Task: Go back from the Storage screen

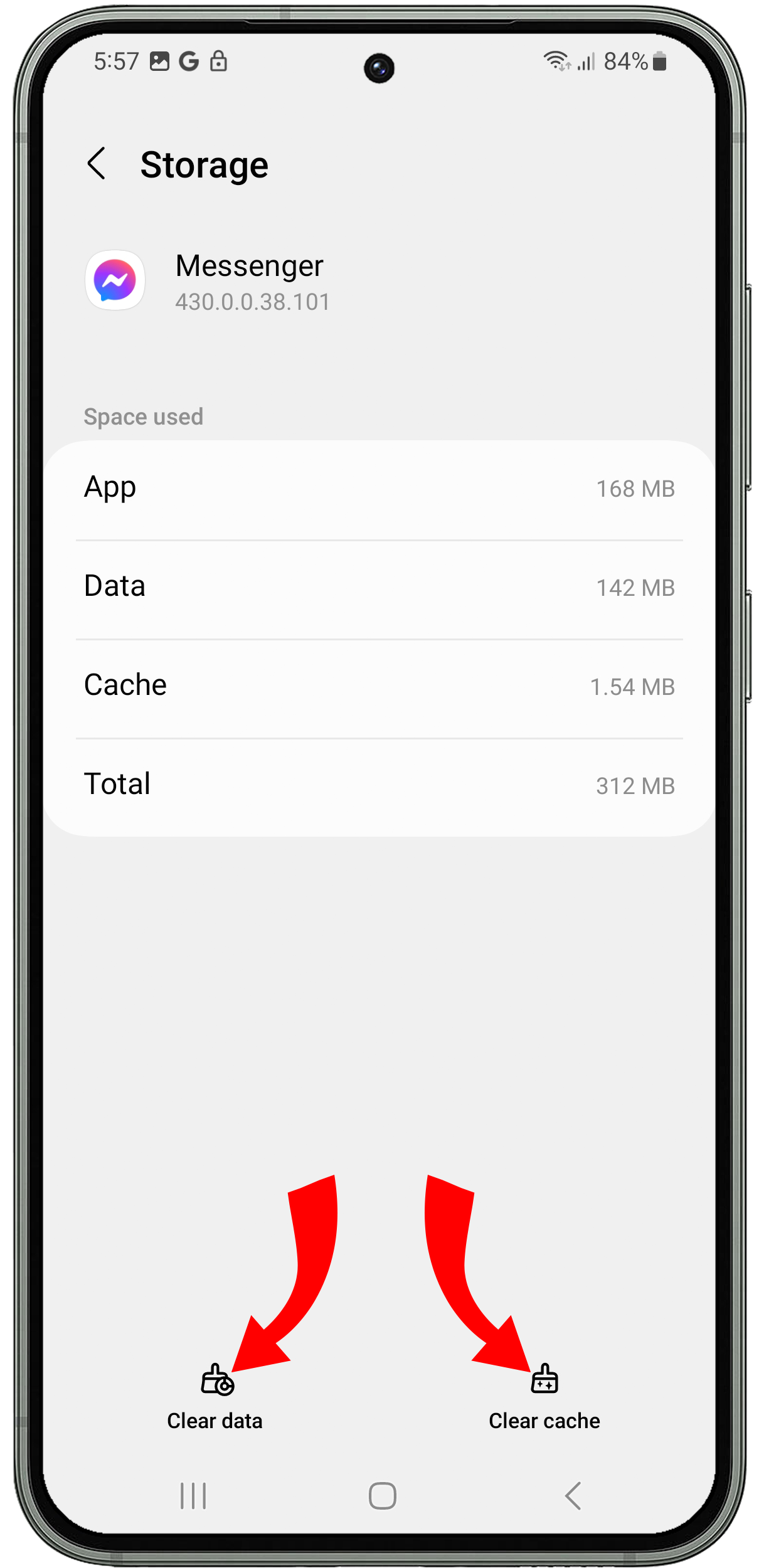Action: (96, 164)
